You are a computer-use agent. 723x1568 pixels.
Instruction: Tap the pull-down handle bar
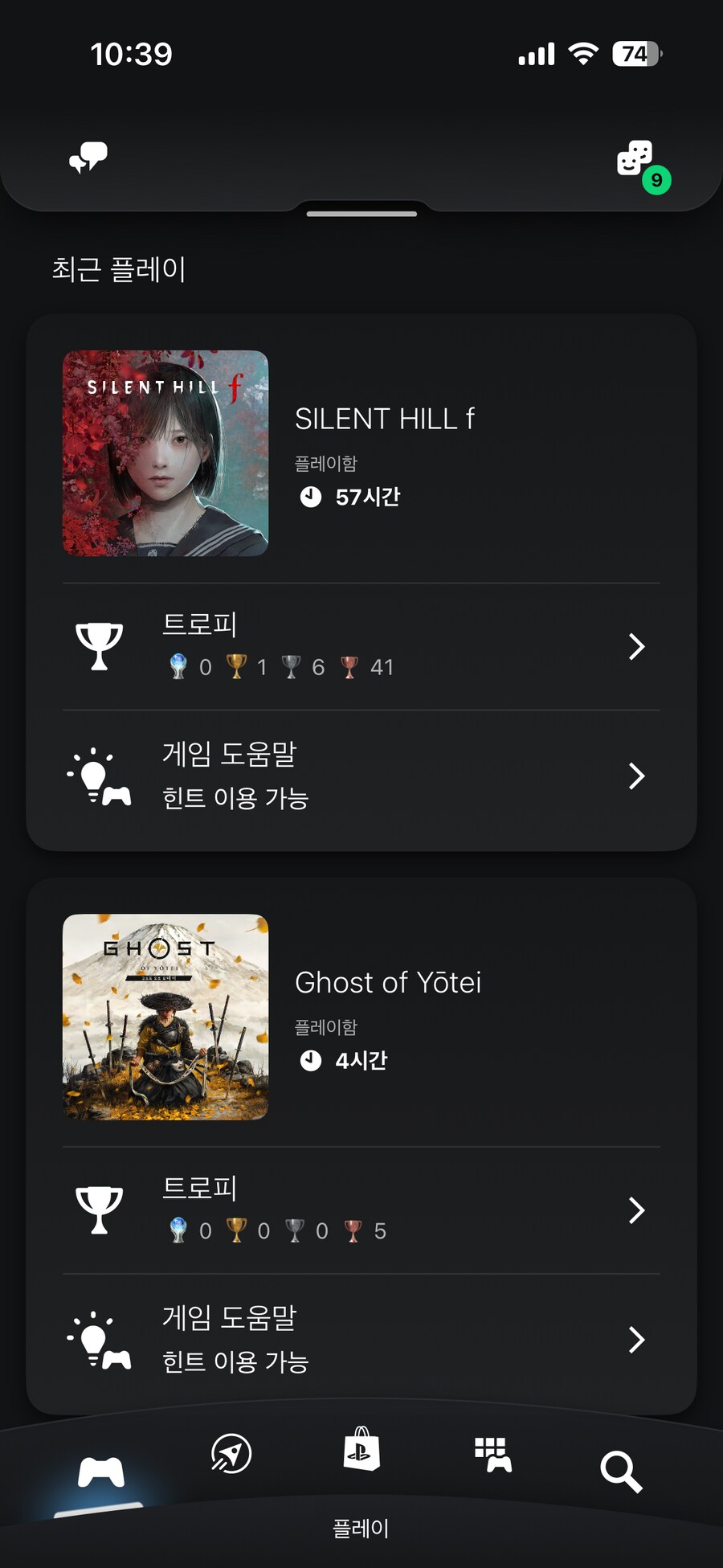(x=361, y=214)
